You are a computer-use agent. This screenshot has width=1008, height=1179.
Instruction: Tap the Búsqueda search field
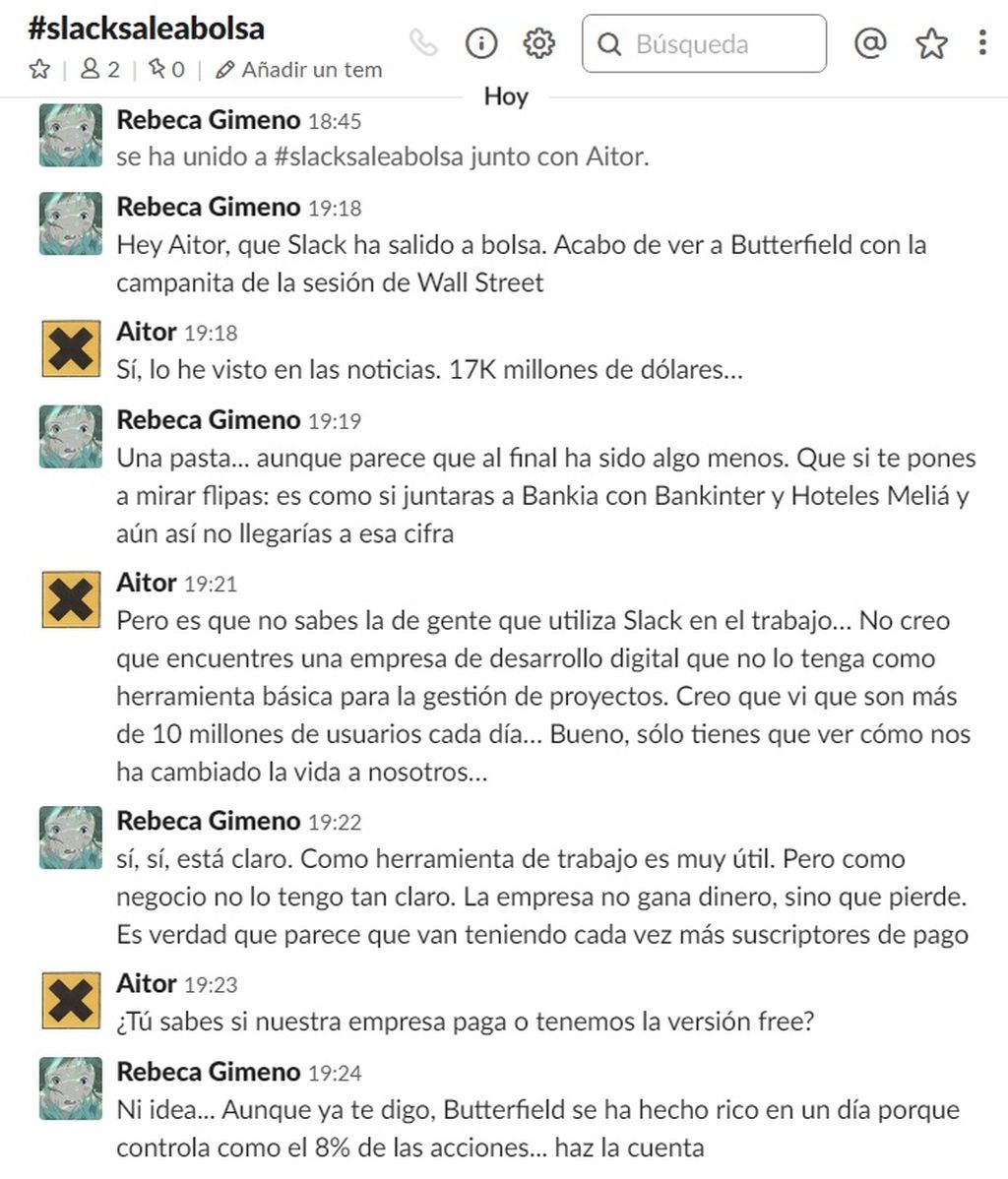pos(704,44)
